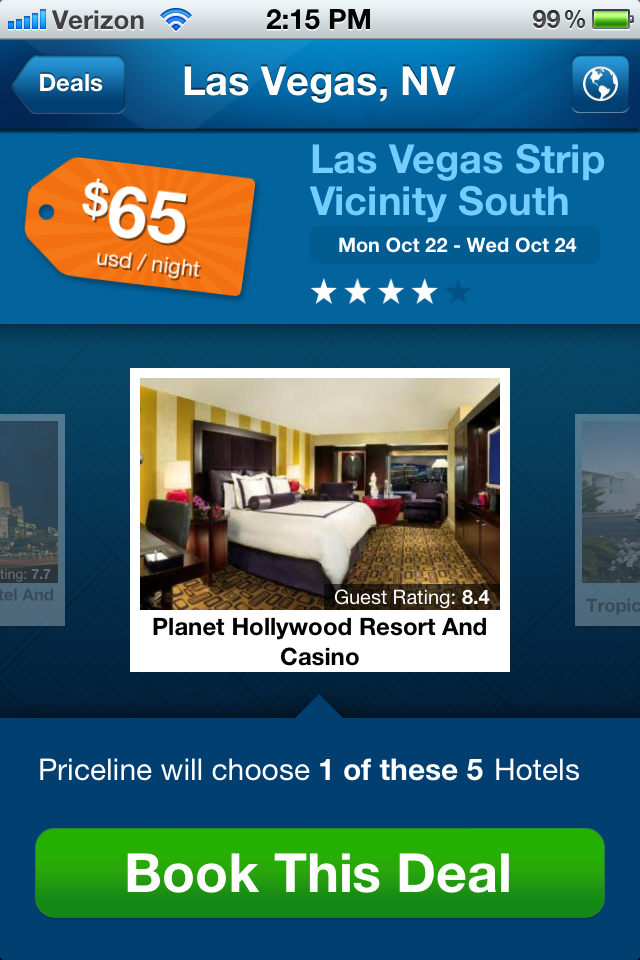Image resolution: width=640 pixels, height=960 pixels.
Task: Go back to Deals
Action: (x=70, y=83)
